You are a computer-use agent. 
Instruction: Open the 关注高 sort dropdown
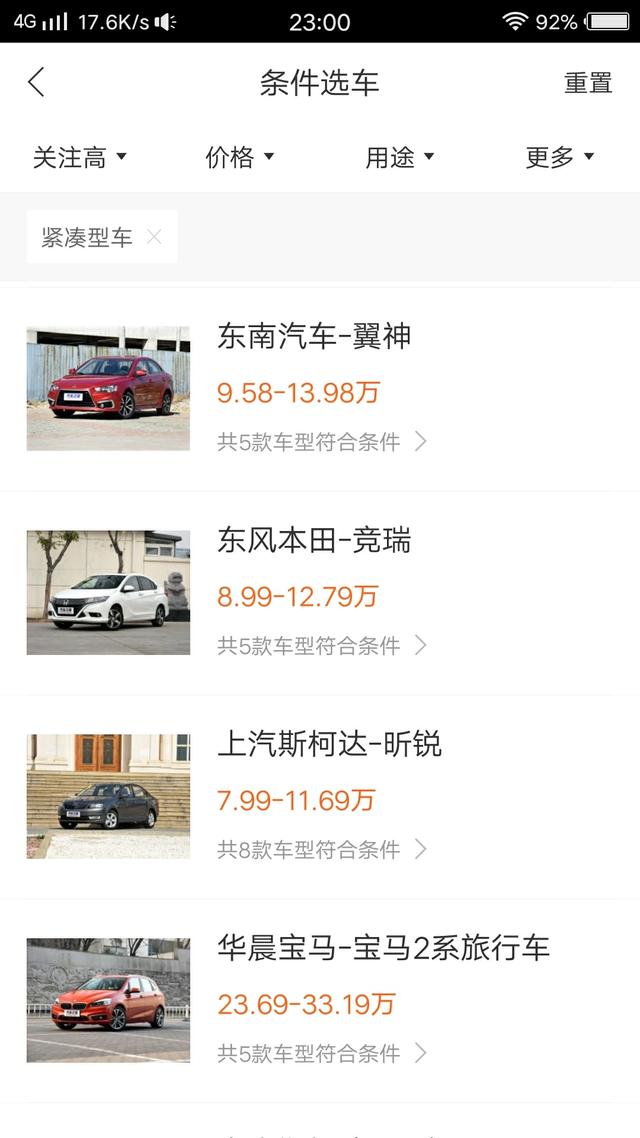coord(80,157)
